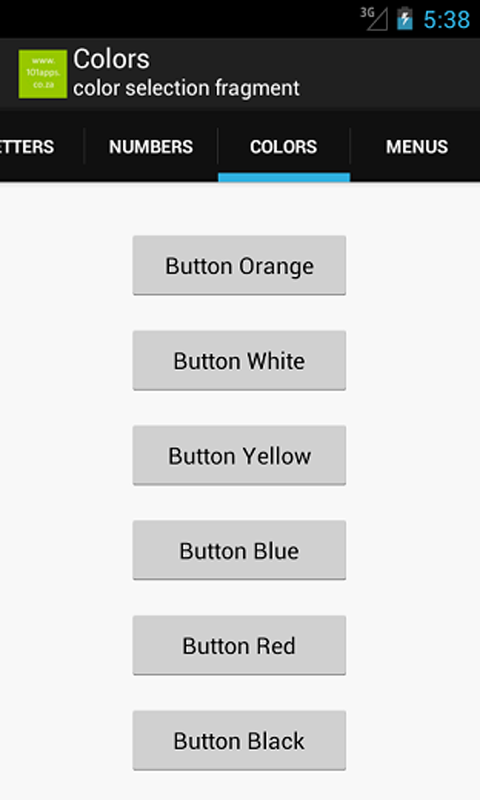
Task: Switch to the Numbers tab
Action: click(151, 147)
